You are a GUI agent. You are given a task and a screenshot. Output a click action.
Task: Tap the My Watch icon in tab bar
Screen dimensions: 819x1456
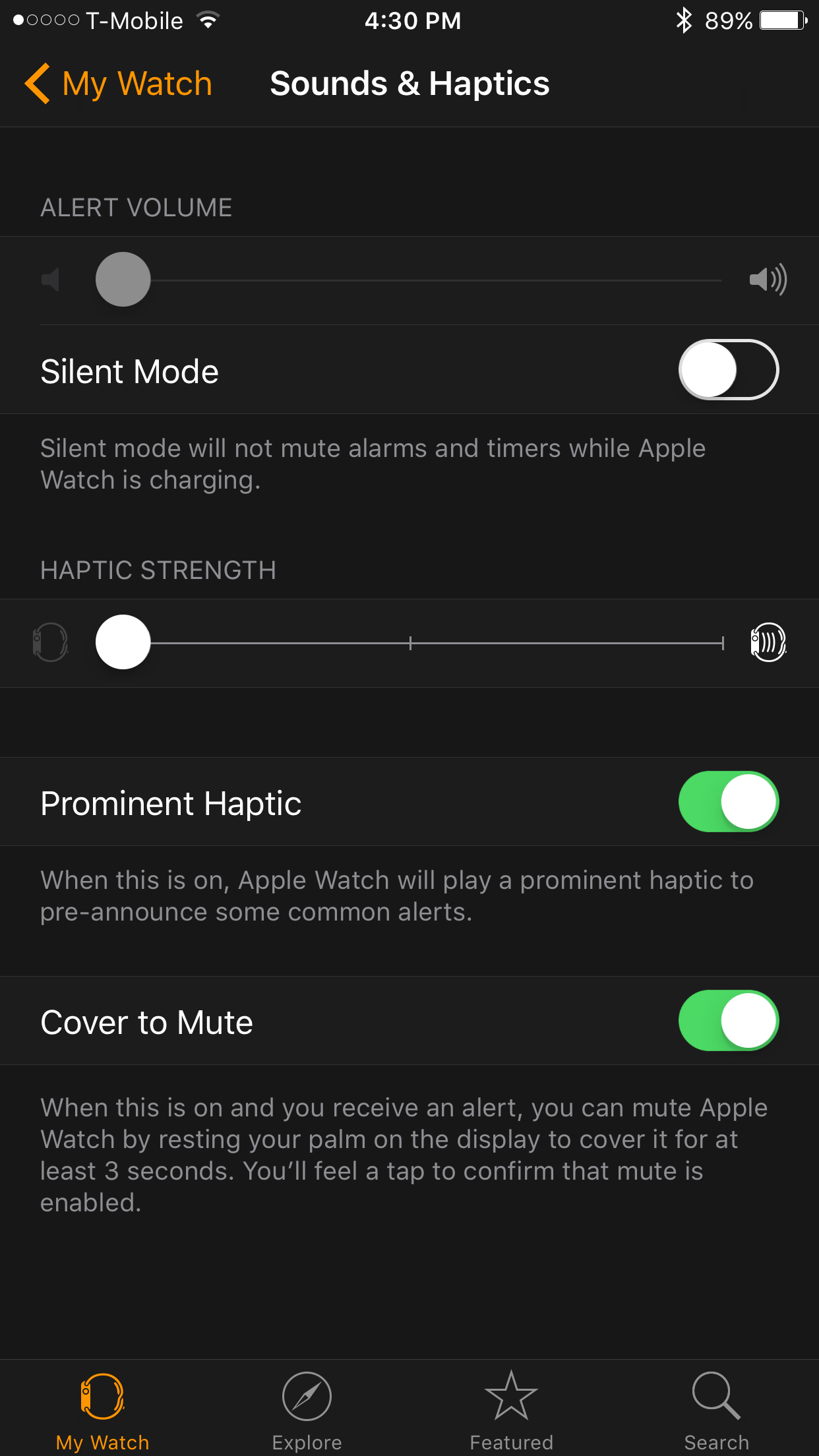[x=102, y=1396]
